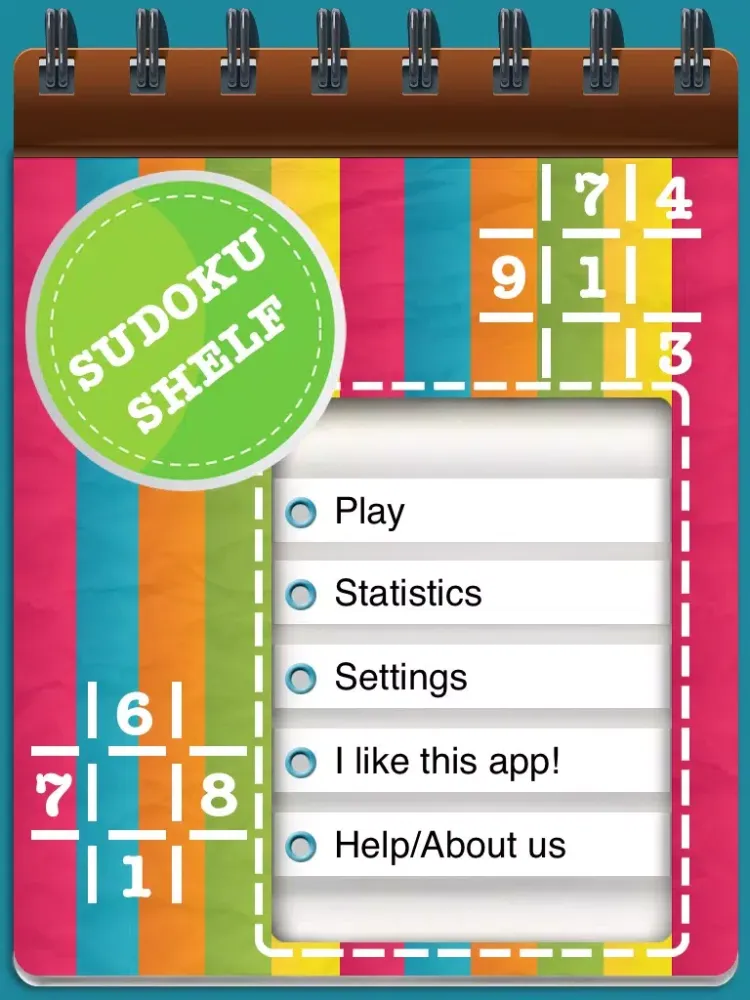Select the I like this app! option
Image resolution: width=750 pixels, height=1000 pixels.
pyautogui.click(x=470, y=762)
